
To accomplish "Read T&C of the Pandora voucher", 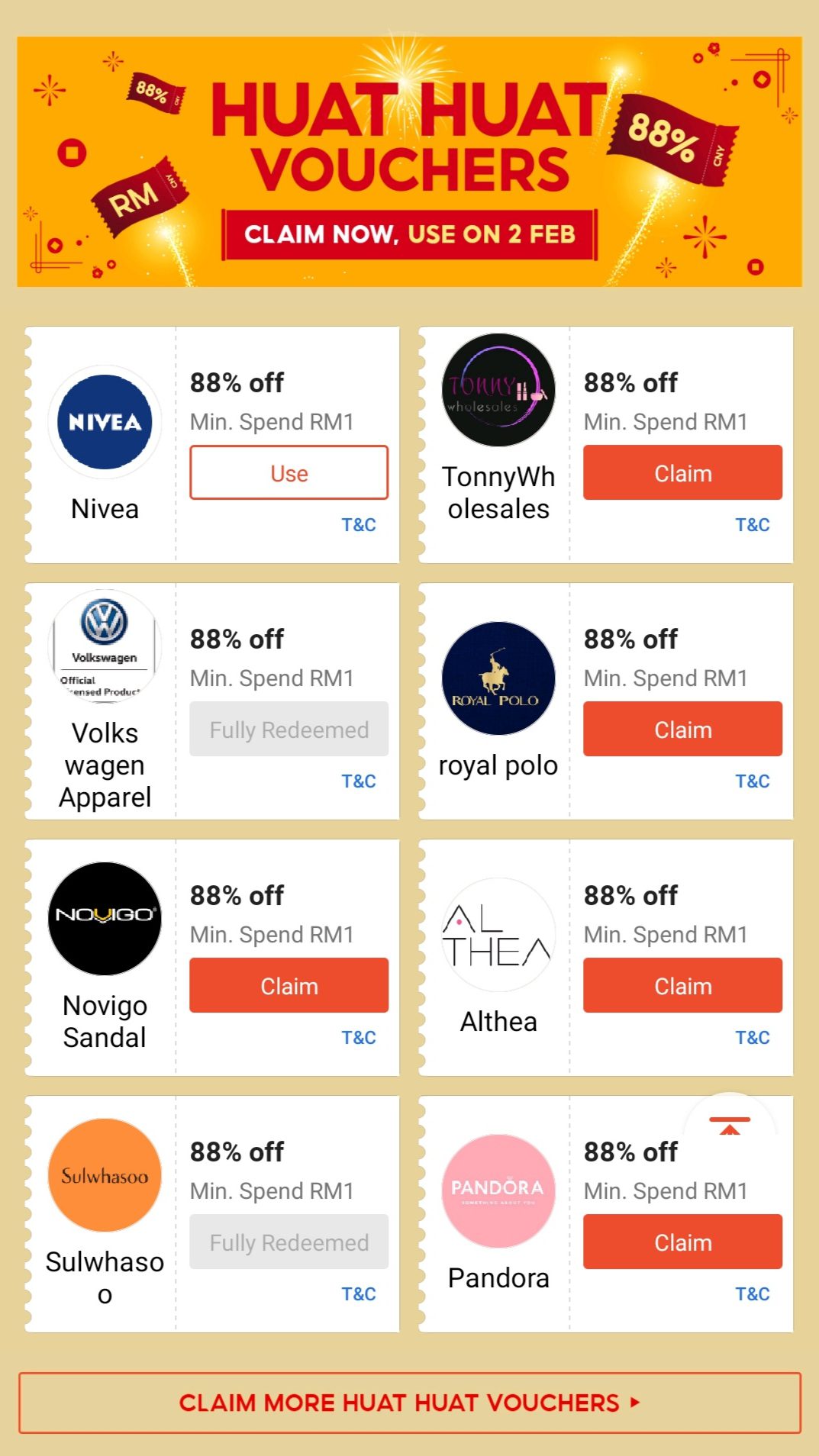I will [752, 1294].
